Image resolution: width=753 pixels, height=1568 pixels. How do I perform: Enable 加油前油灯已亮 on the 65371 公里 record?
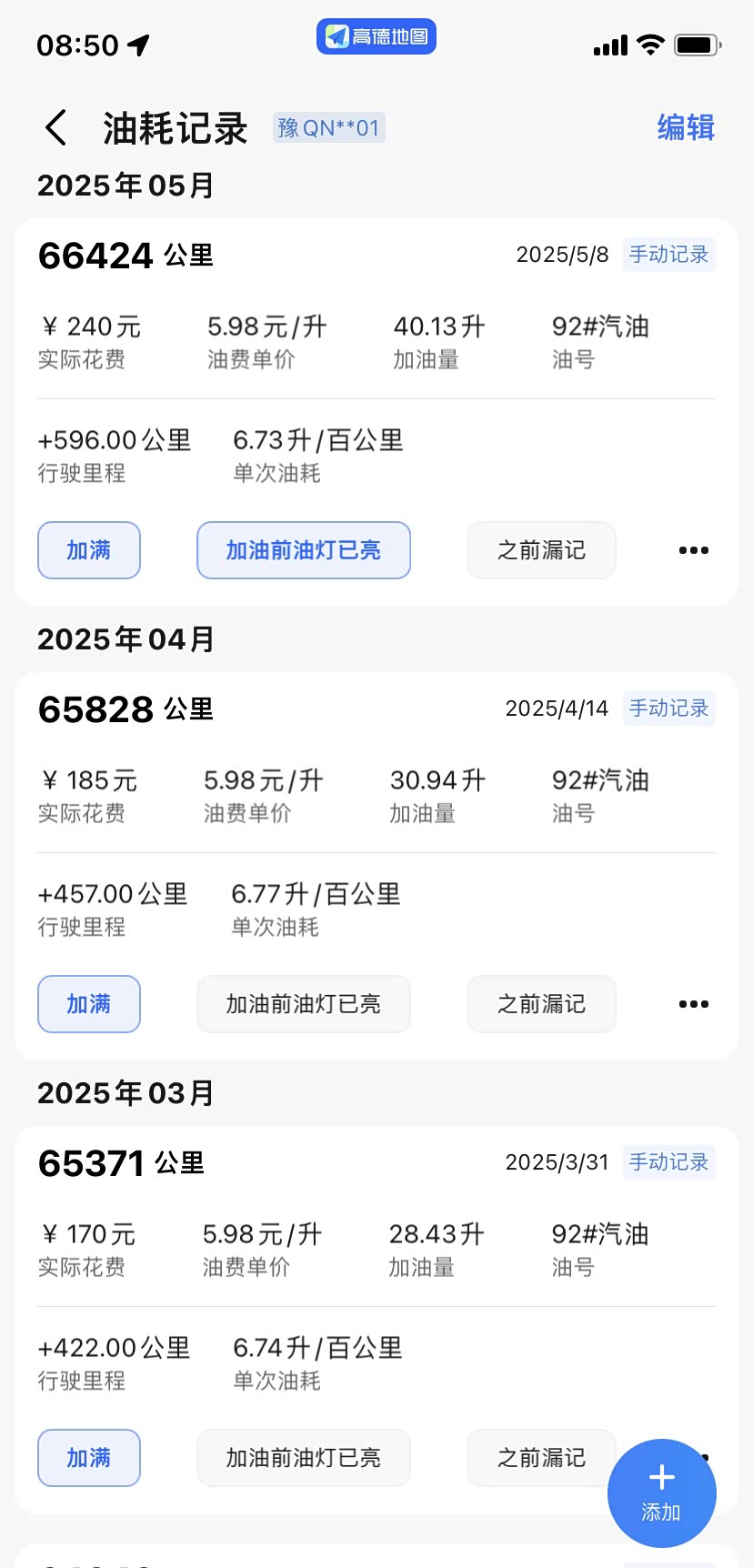coord(304,1458)
